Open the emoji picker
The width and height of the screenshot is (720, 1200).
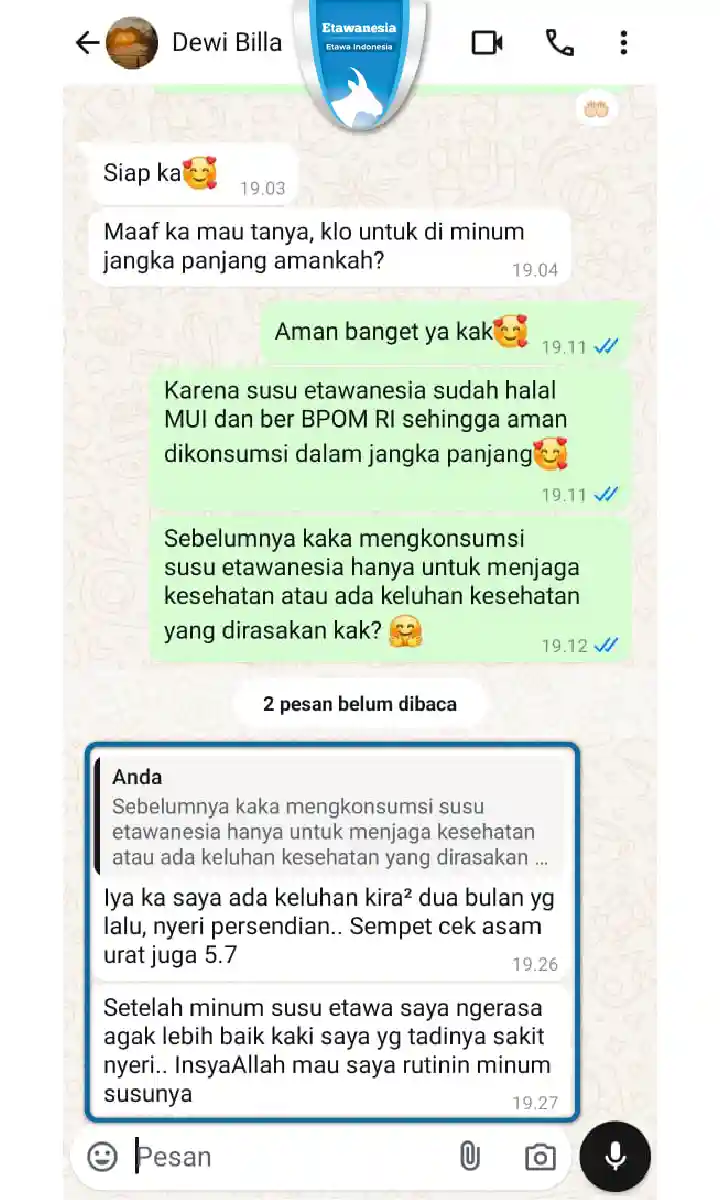click(x=102, y=1157)
